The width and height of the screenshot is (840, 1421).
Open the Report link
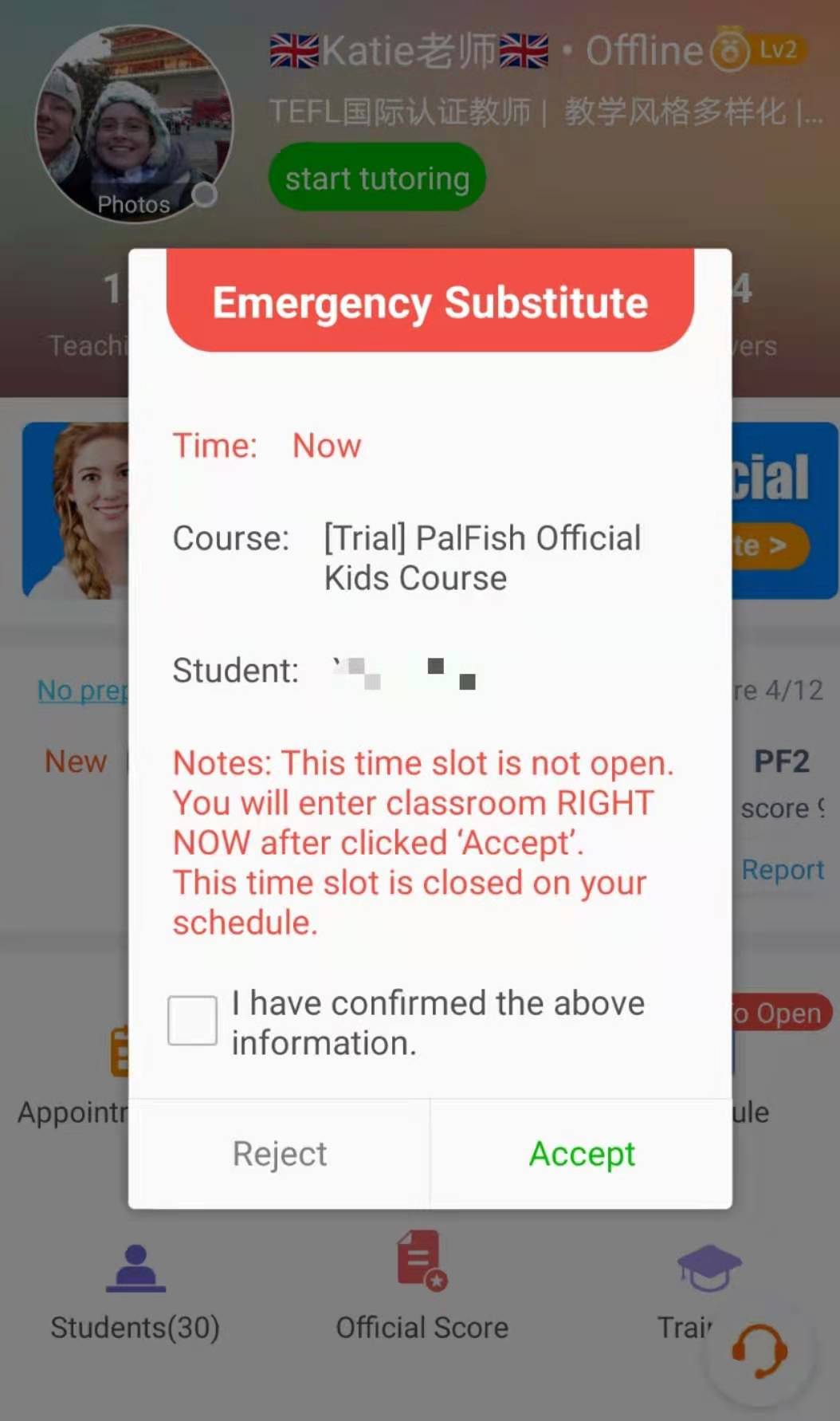tap(782, 869)
